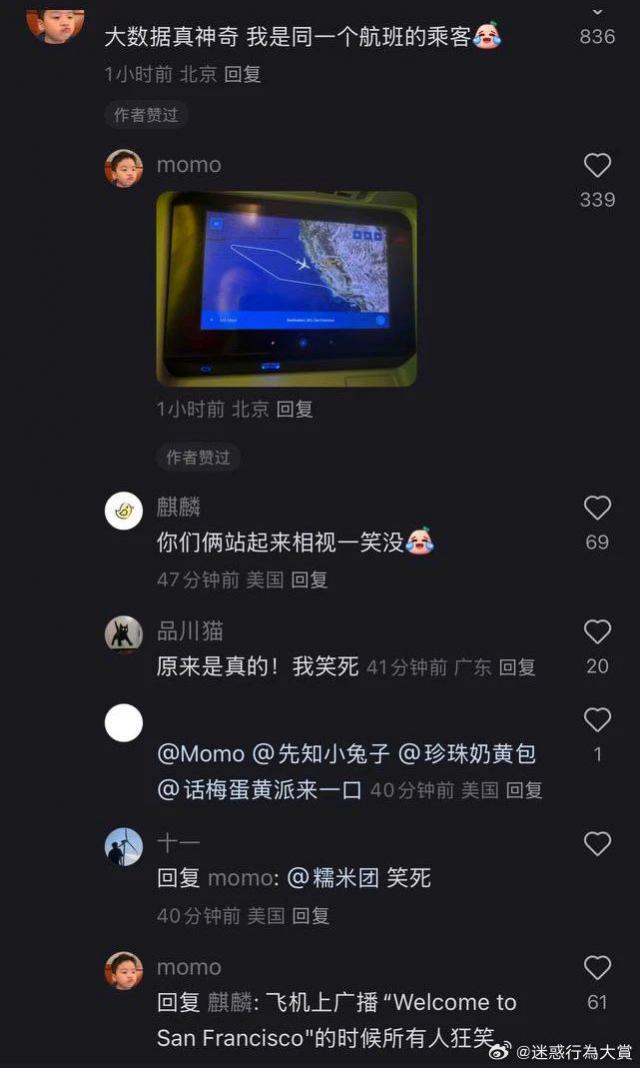Screen dimensions: 640x1068
Task: Reply to momo's flight map photo comment
Action: [295, 409]
